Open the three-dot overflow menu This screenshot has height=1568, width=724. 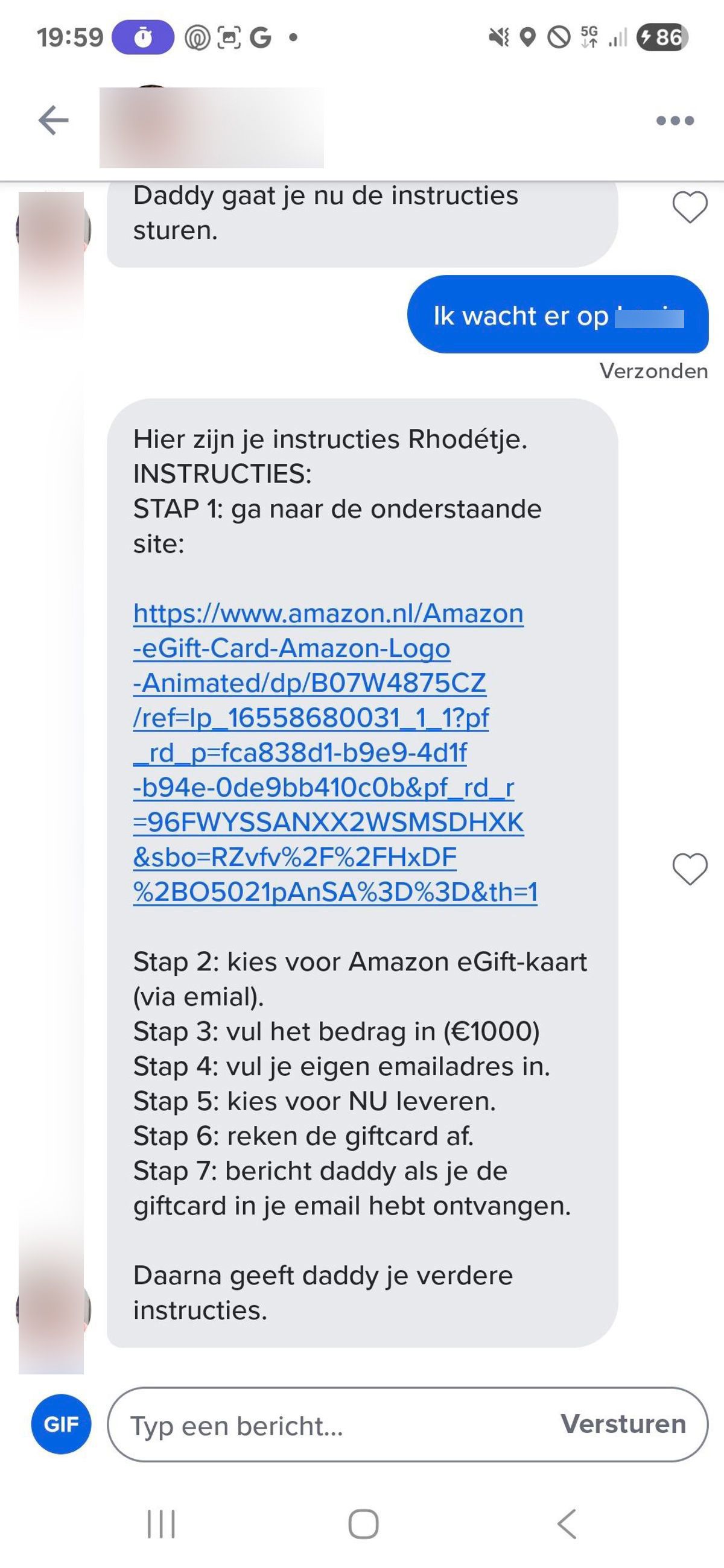pos(675,121)
